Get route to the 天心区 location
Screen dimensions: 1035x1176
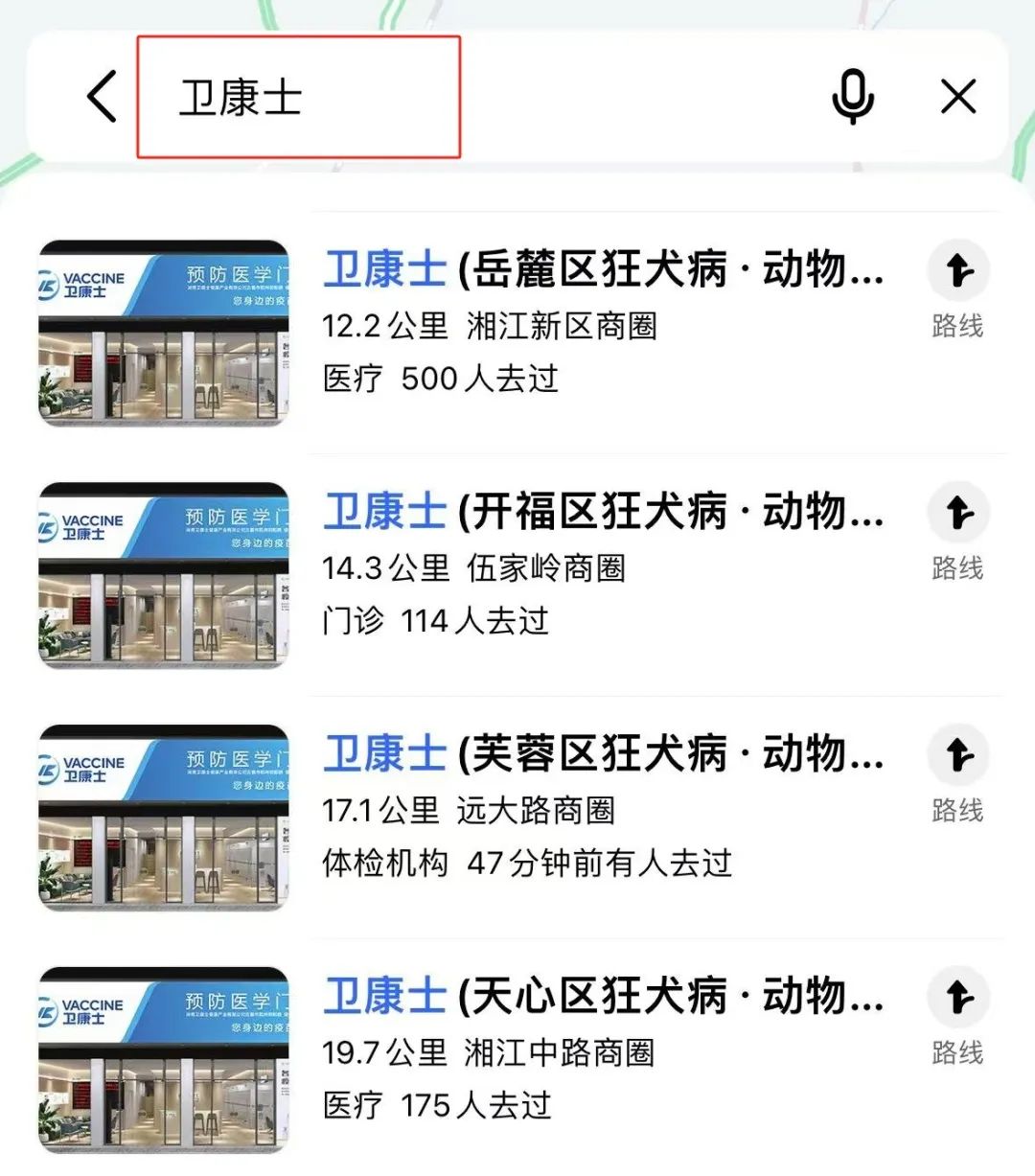coord(957,1014)
